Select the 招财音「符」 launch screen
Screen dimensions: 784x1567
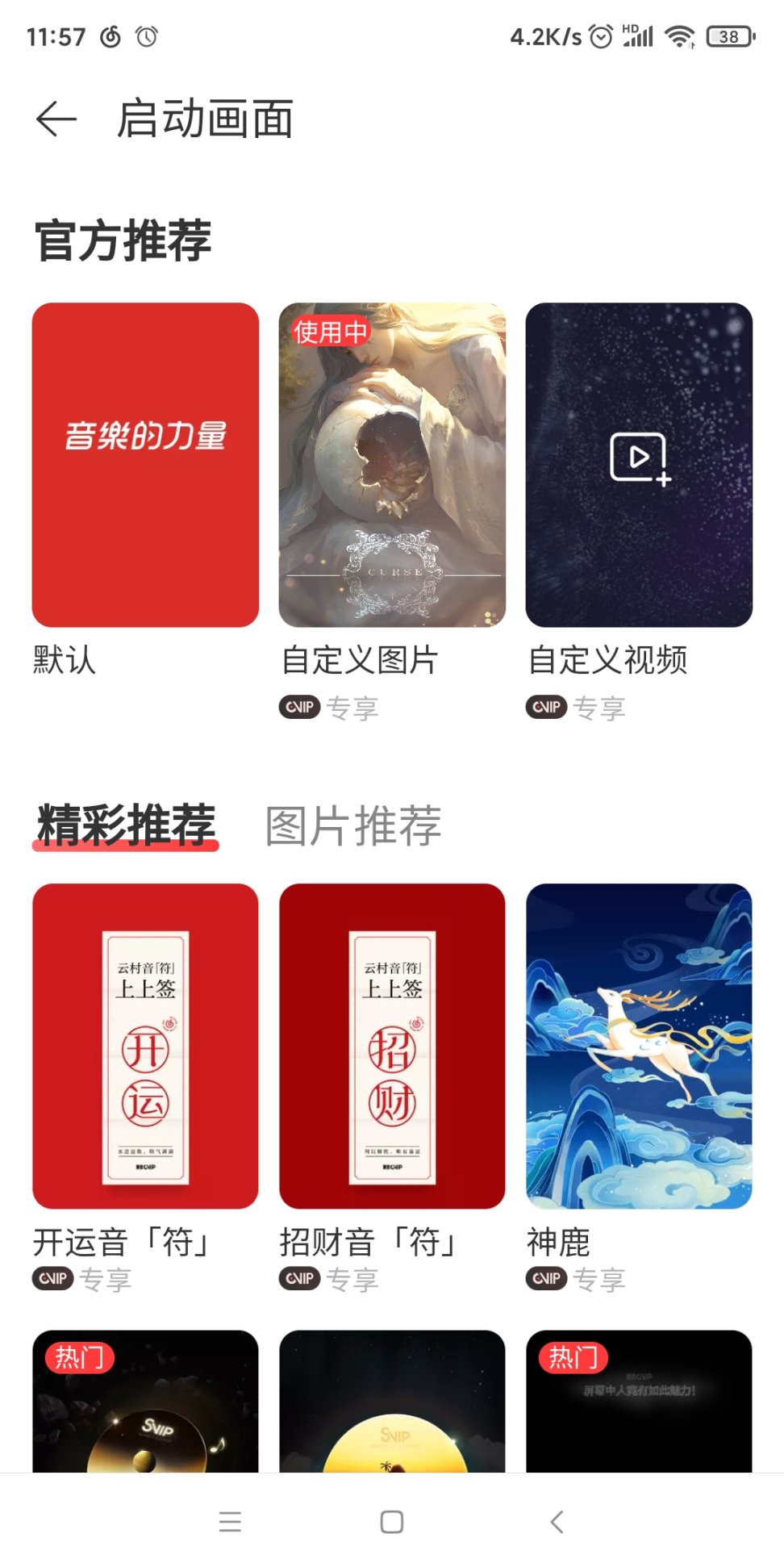(x=392, y=1046)
